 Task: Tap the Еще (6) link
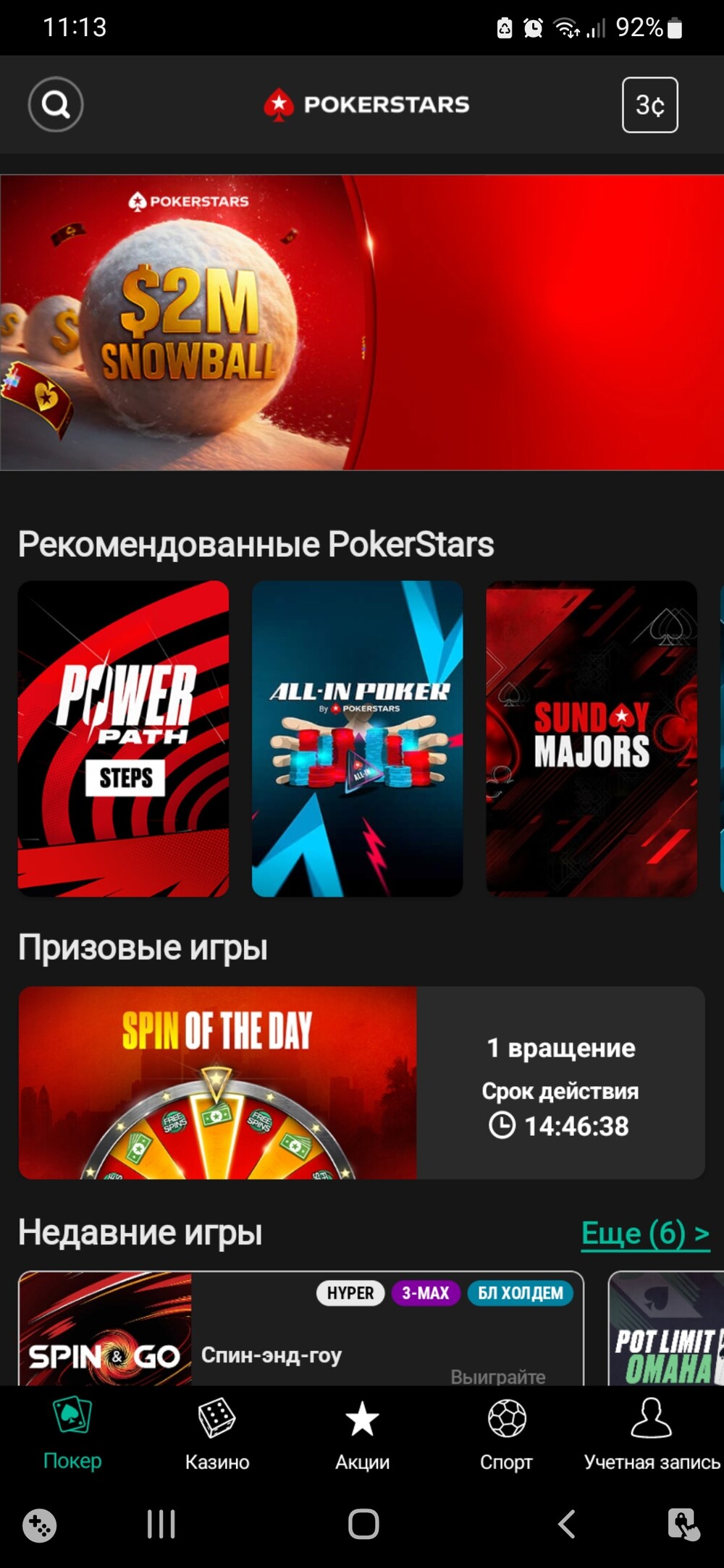(x=645, y=1233)
